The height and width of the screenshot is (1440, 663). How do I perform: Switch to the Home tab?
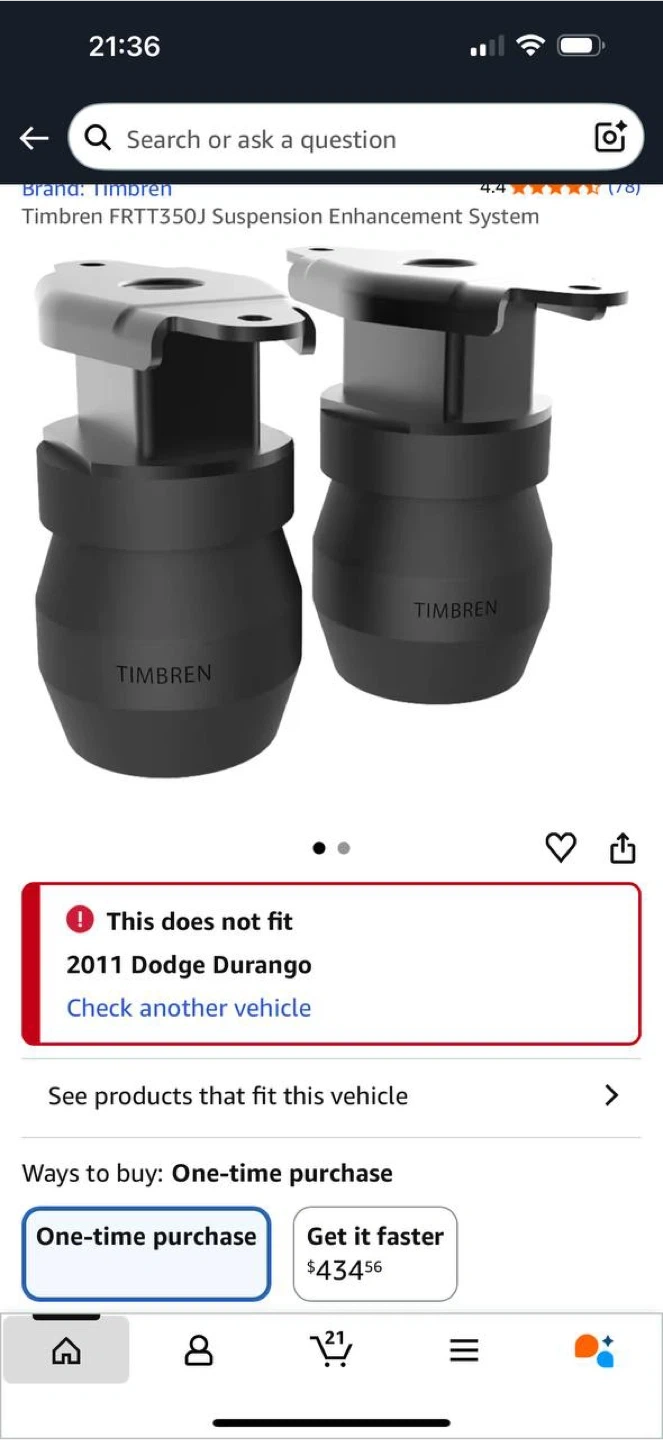(x=66, y=1351)
